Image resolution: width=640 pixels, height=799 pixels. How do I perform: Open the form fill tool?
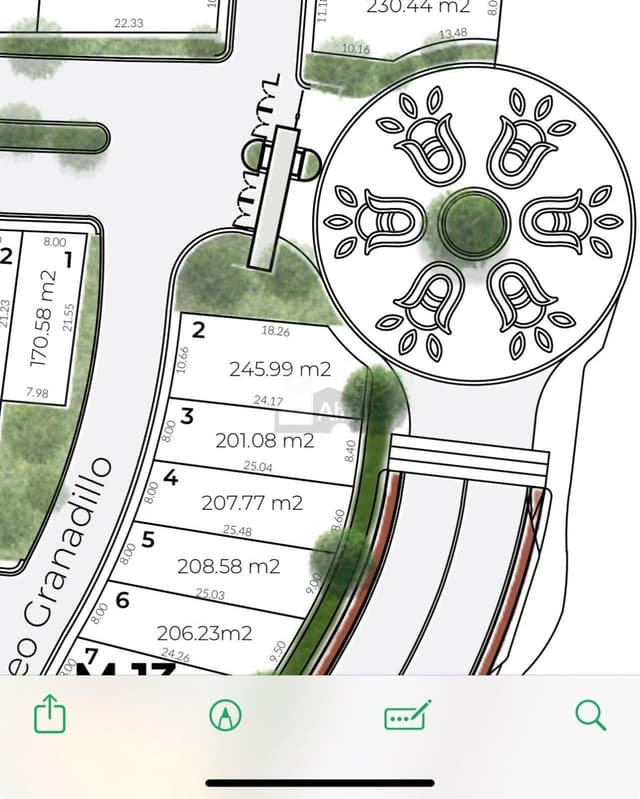coord(408,715)
